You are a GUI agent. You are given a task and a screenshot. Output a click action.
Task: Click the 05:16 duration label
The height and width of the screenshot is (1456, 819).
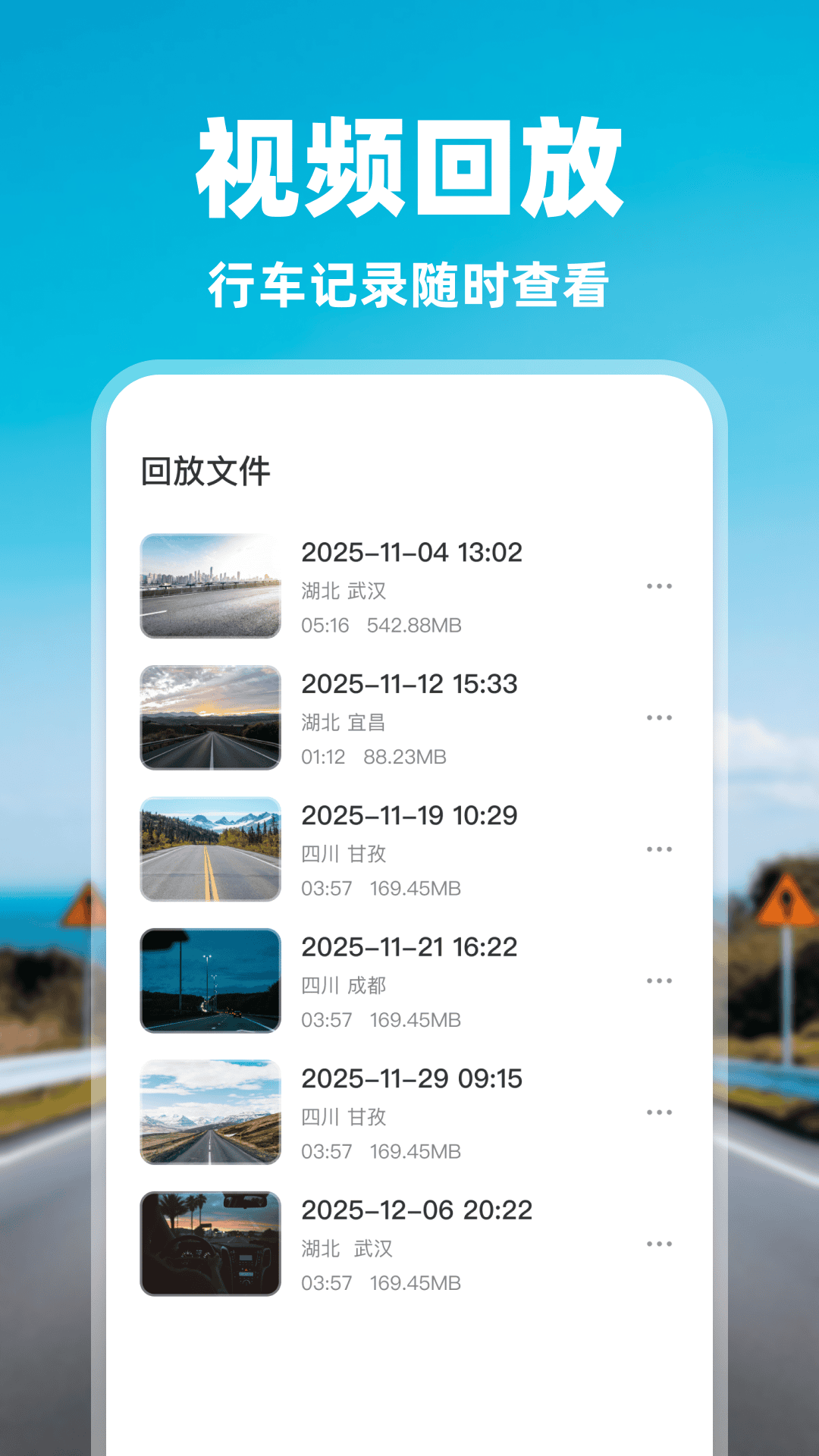pos(327,626)
